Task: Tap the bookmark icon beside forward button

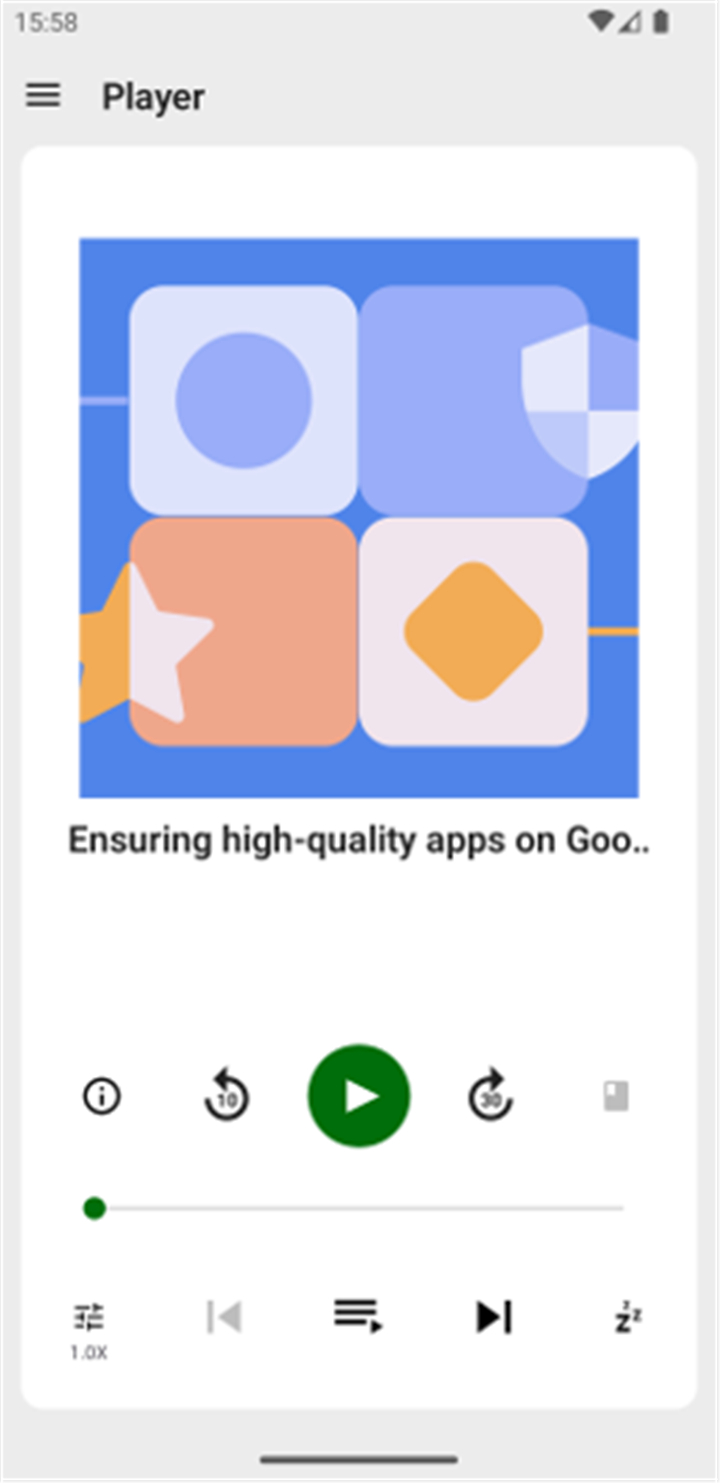Action: click(616, 1097)
